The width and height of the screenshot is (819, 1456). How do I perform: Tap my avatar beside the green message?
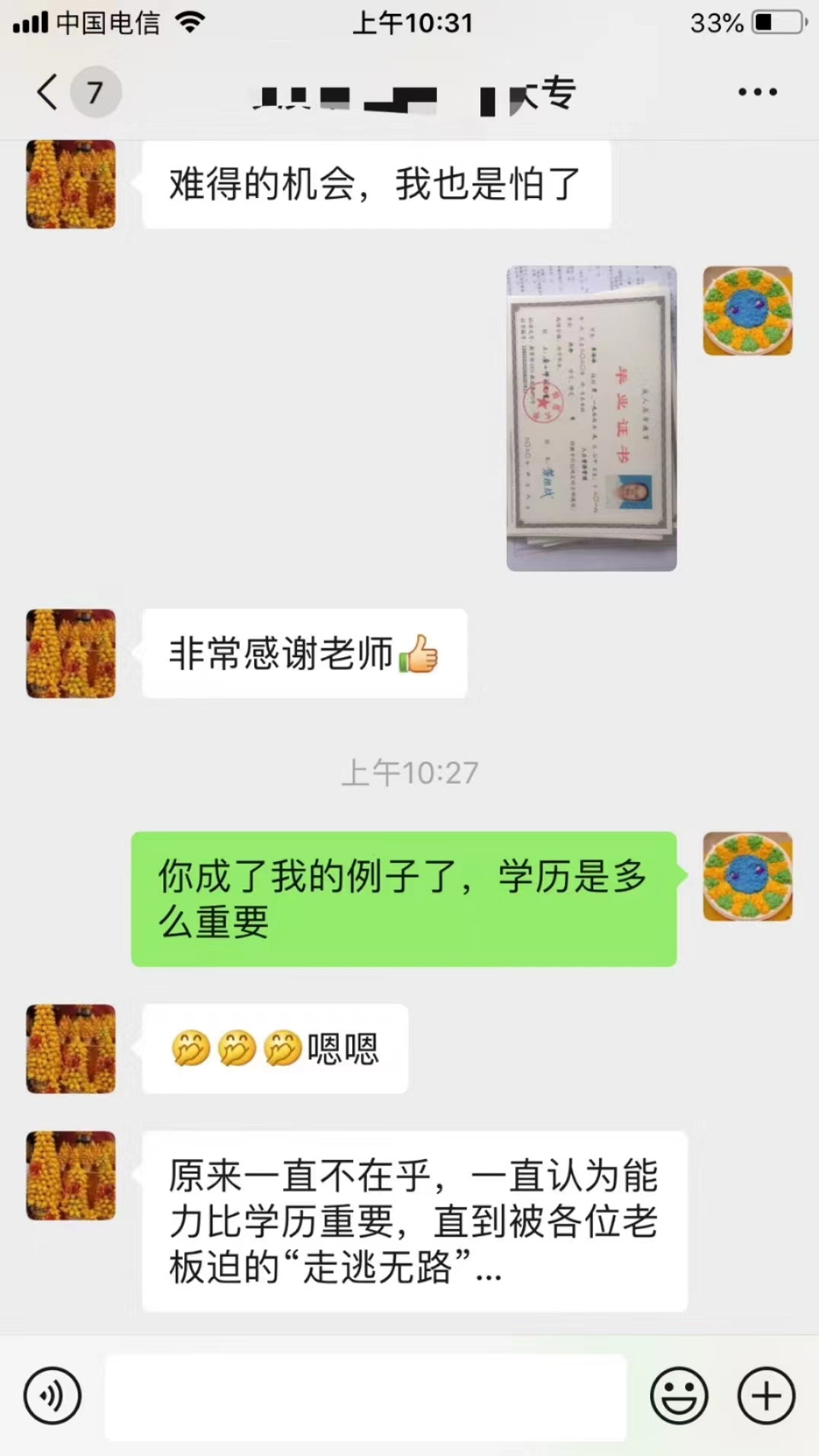pyautogui.click(x=747, y=876)
